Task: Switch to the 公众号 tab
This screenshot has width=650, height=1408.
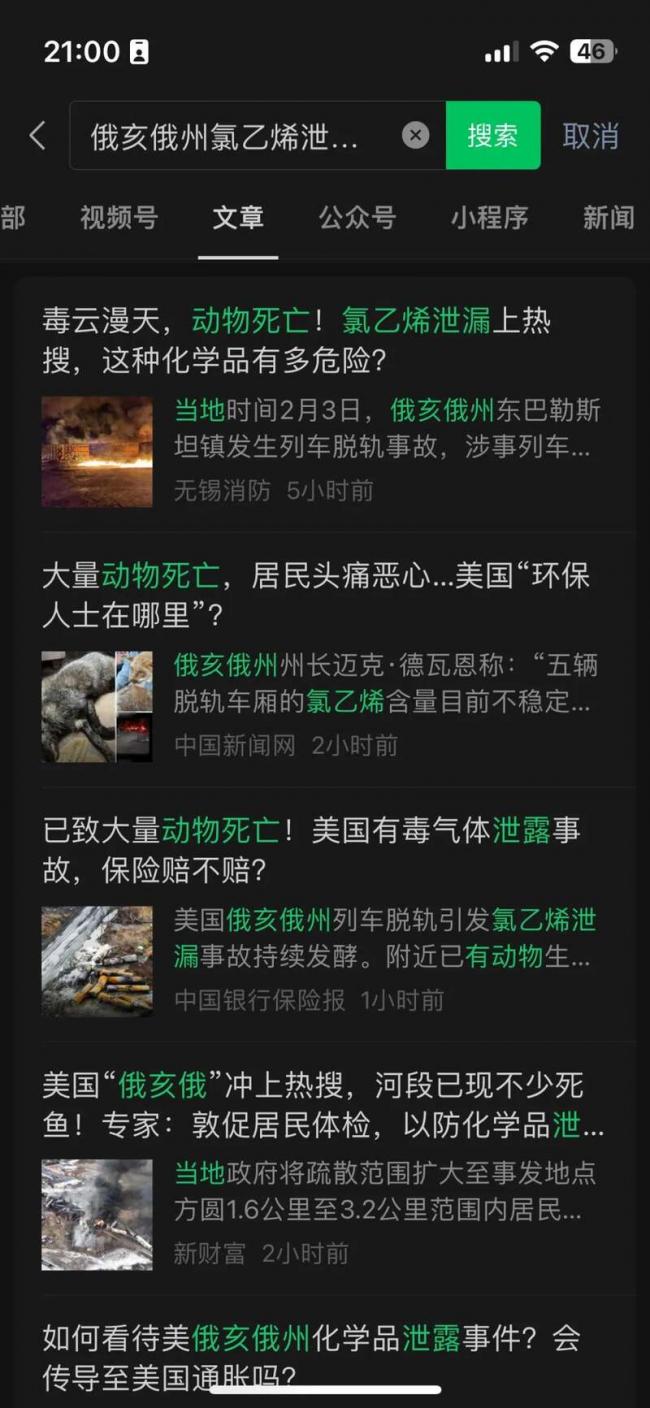Action: (x=357, y=217)
